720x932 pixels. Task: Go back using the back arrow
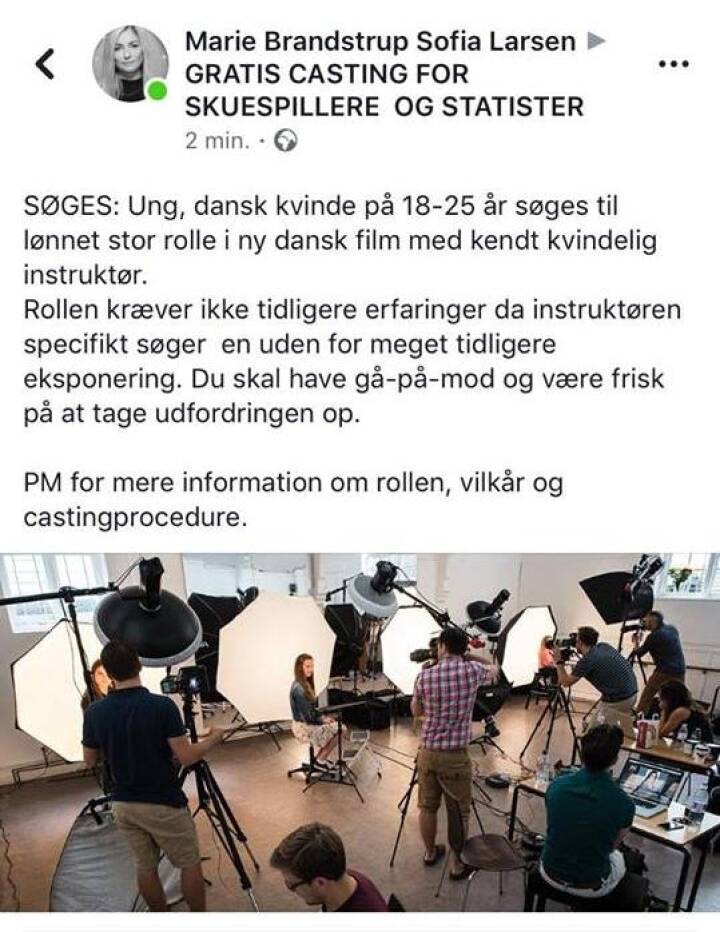pyautogui.click(x=45, y=64)
